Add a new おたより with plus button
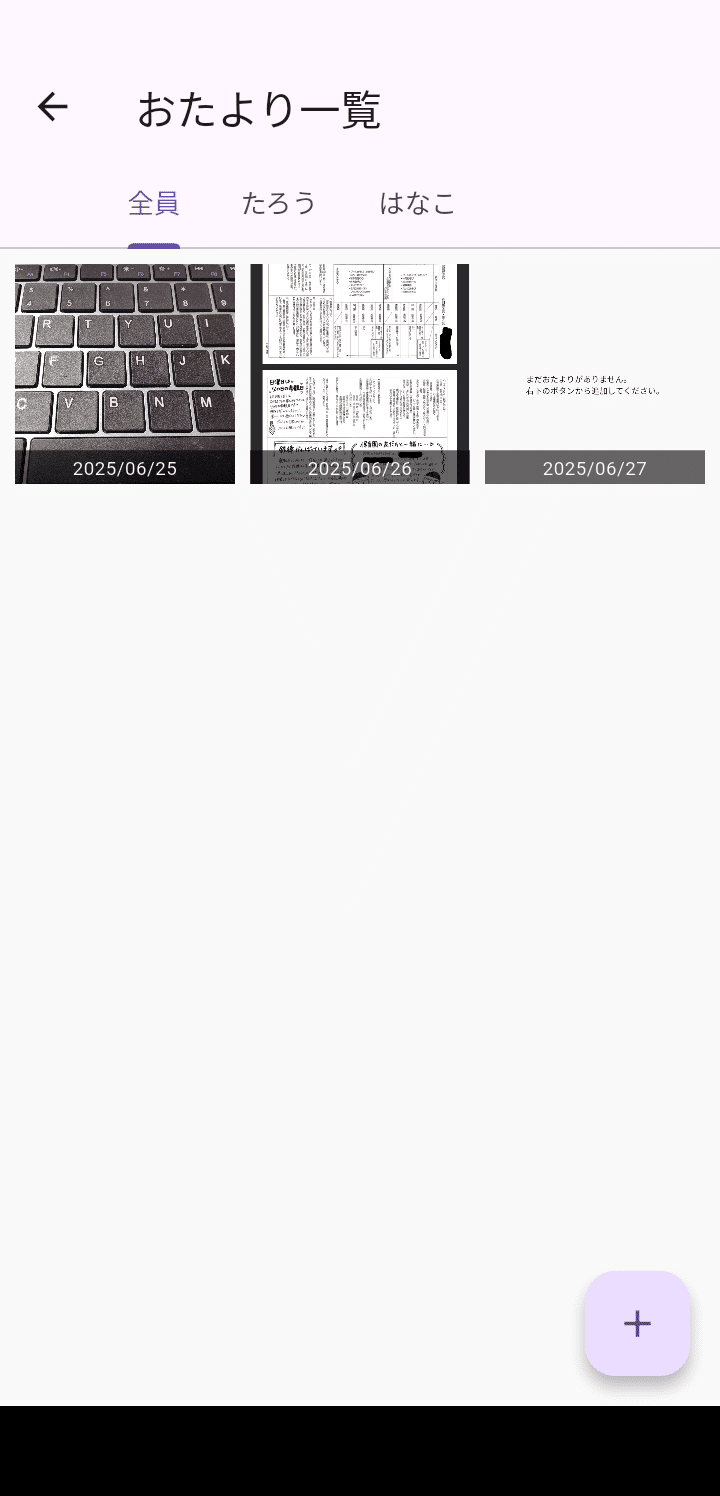Viewport: 720px width, 1496px height. click(637, 1323)
